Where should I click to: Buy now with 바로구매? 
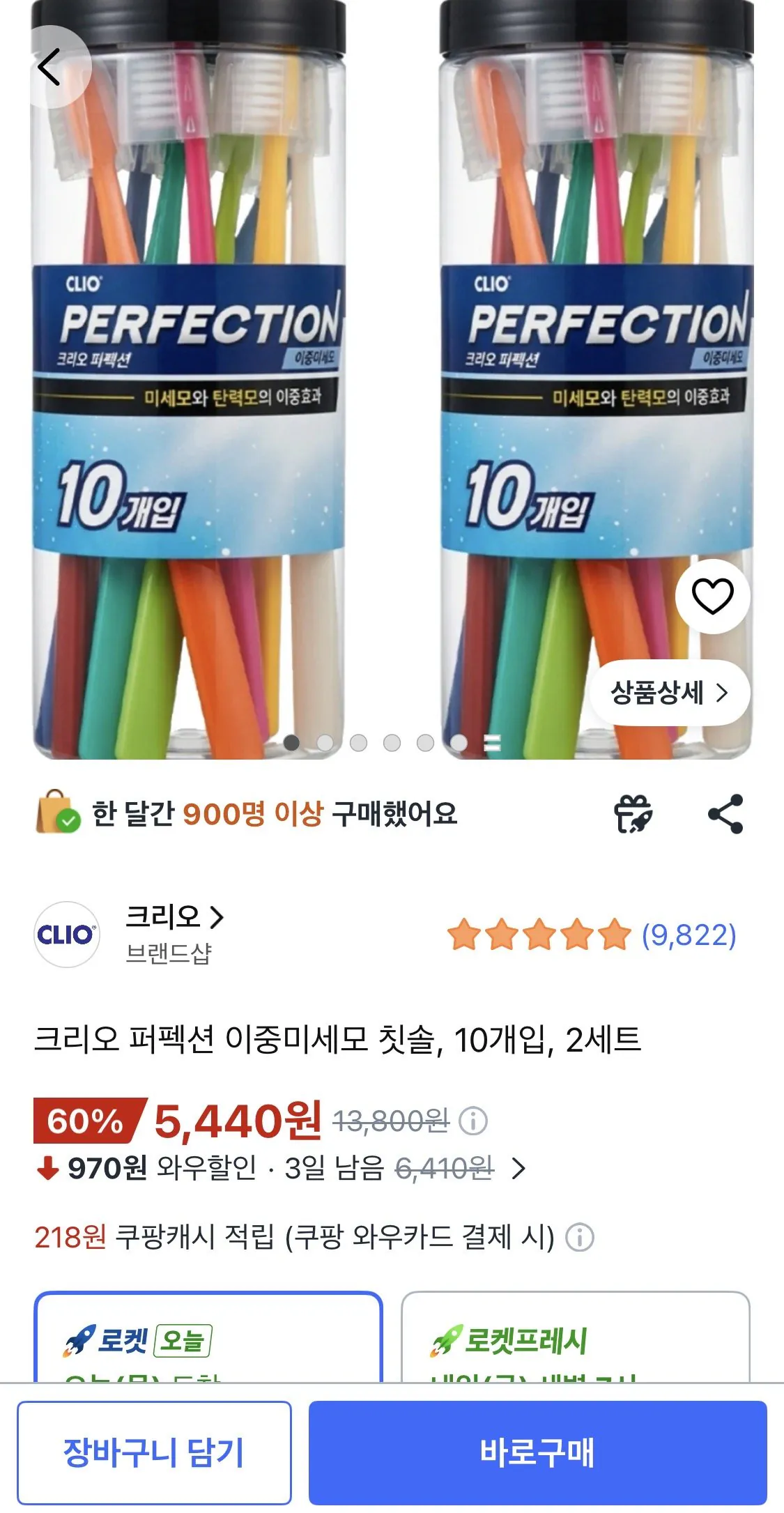[537, 1453]
